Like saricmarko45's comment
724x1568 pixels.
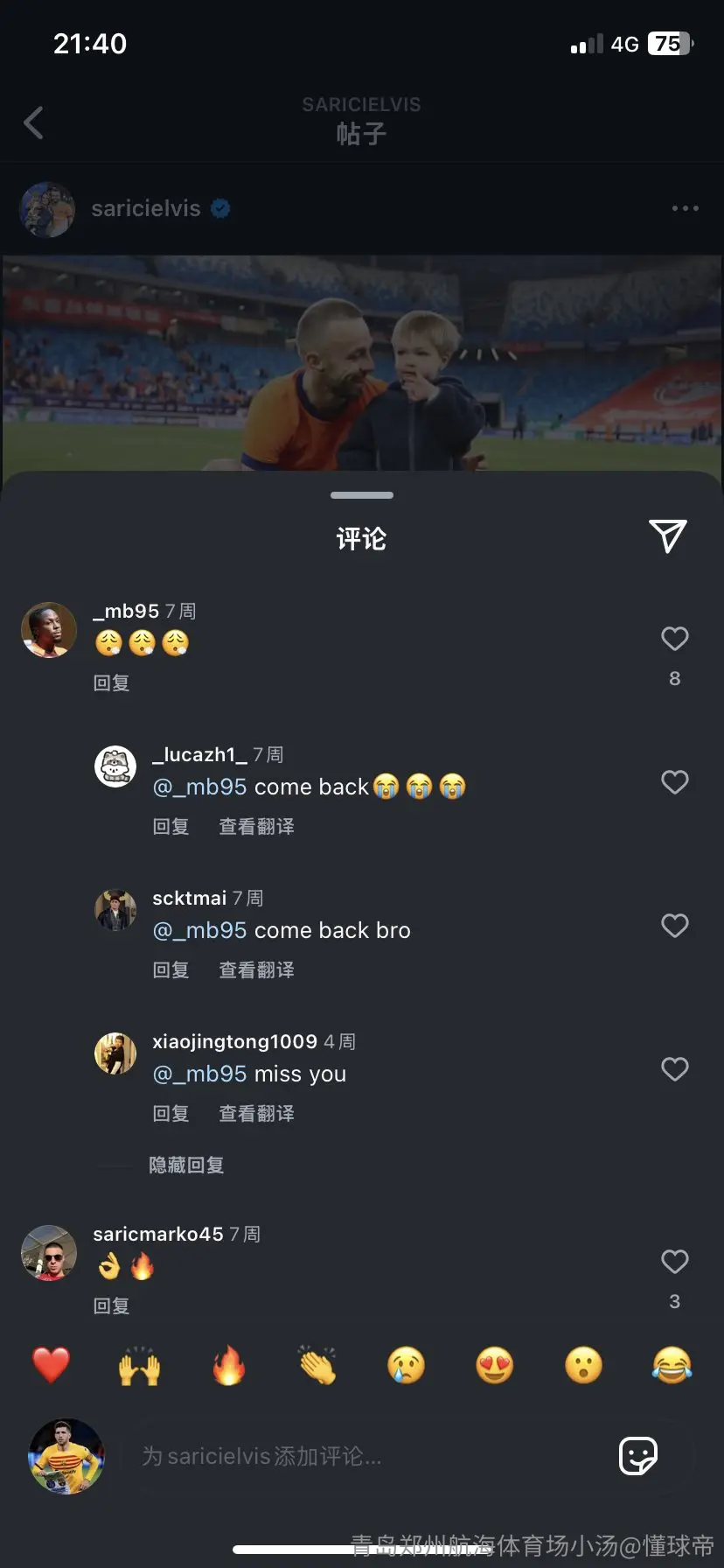674,1262
